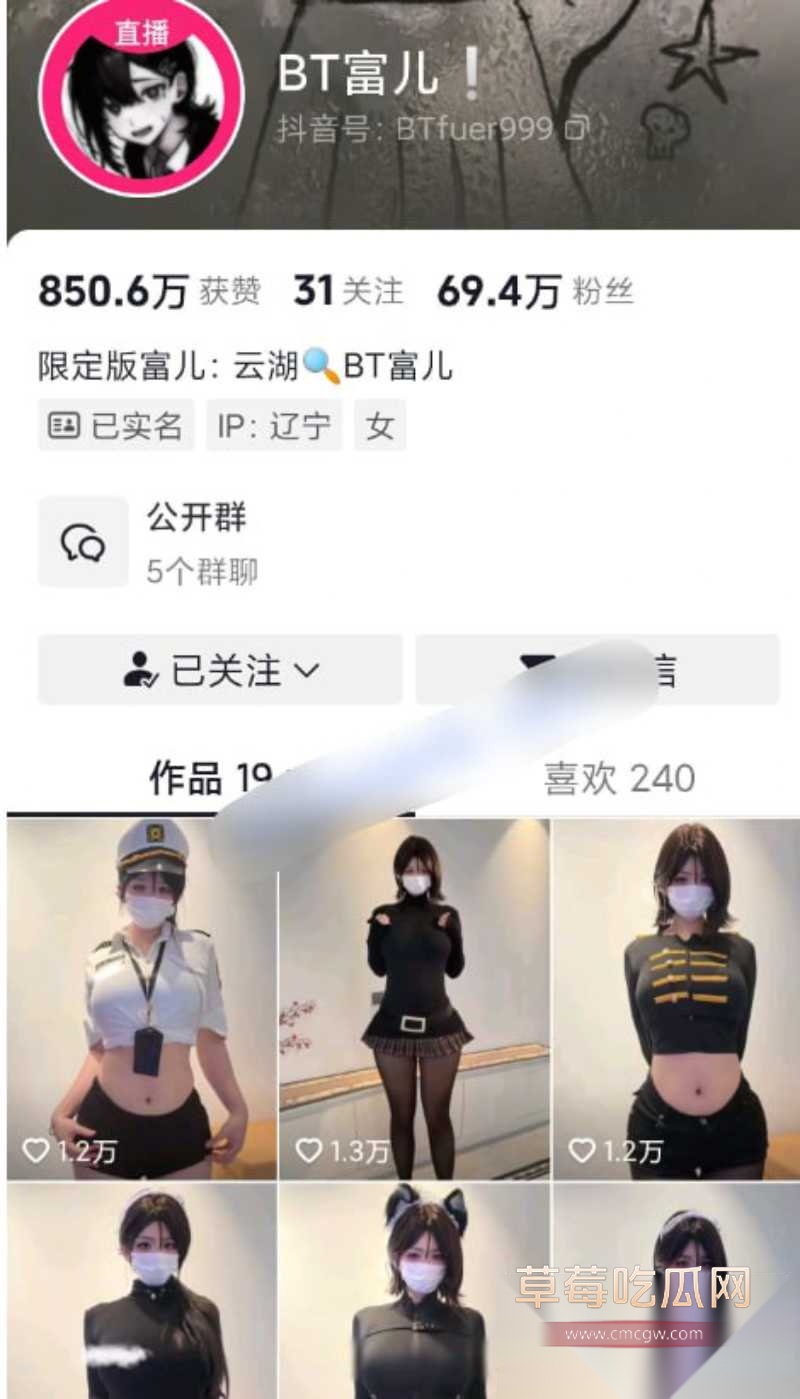
Task: Click the 直播 live badge on the avatar
Action: (143, 28)
